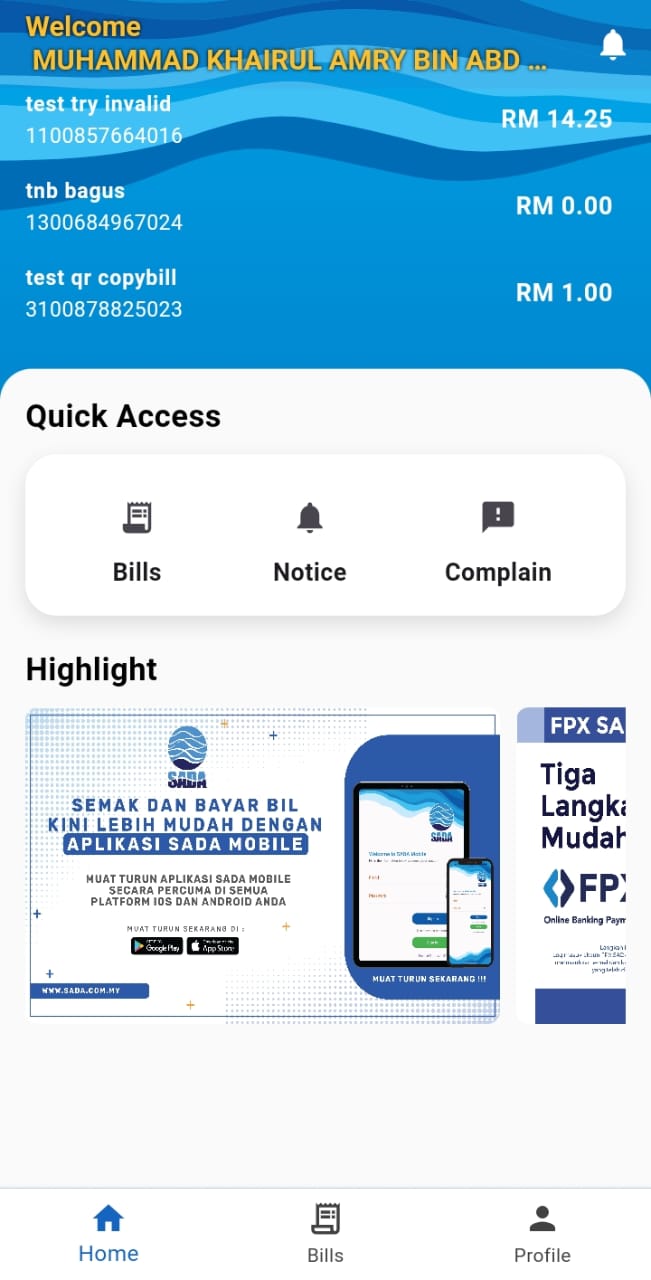The width and height of the screenshot is (651, 1280).
Task: Select the 'test qr copybill' account
Action: (x=319, y=293)
